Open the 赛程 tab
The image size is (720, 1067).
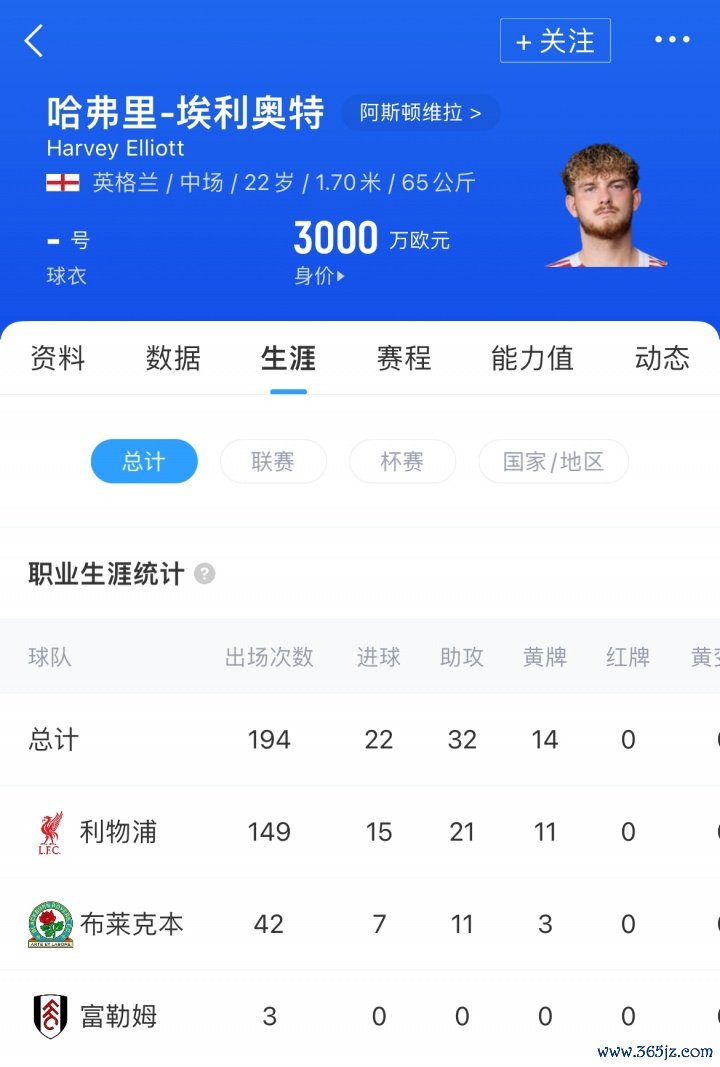[403, 358]
